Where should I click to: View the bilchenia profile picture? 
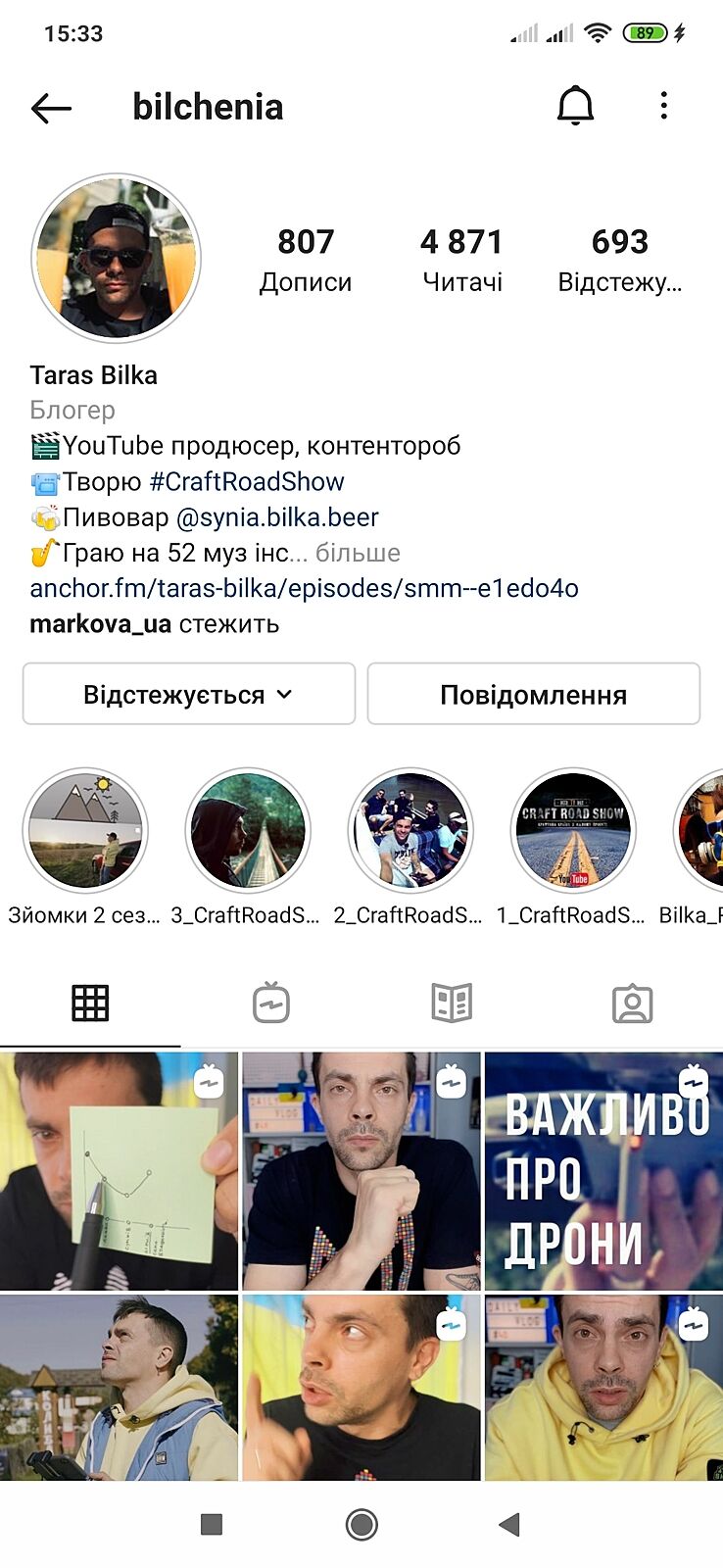pyautogui.click(x=117, y=259)
